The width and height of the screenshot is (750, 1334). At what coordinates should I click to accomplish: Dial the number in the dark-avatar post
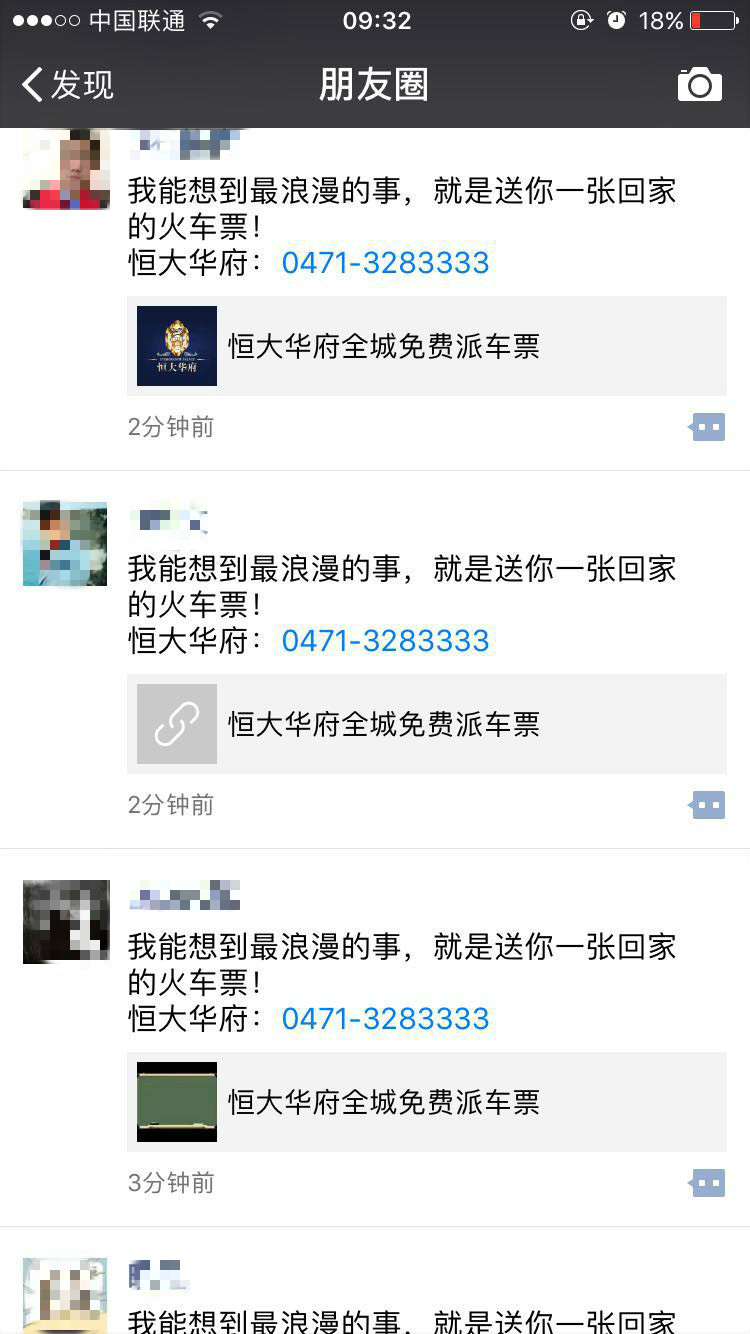[385, 1019]
